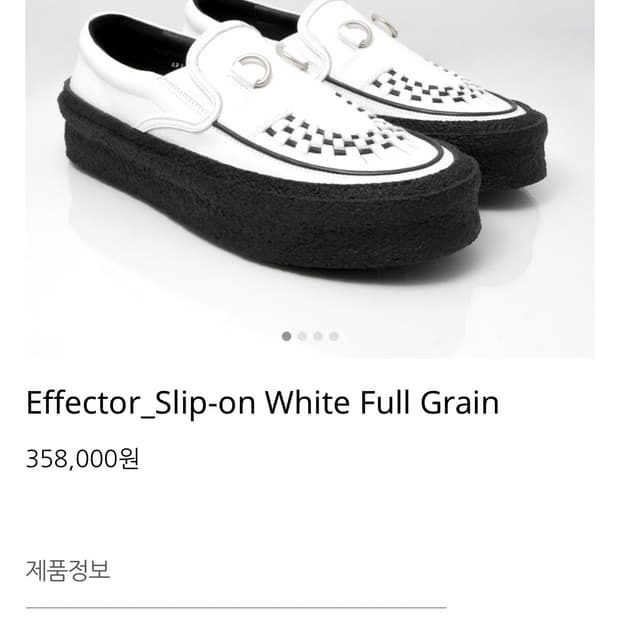Image resolution: width=620 pixels, height=620 pixels.
Task: Jump to the second image indicator dot
Action: 303,336
